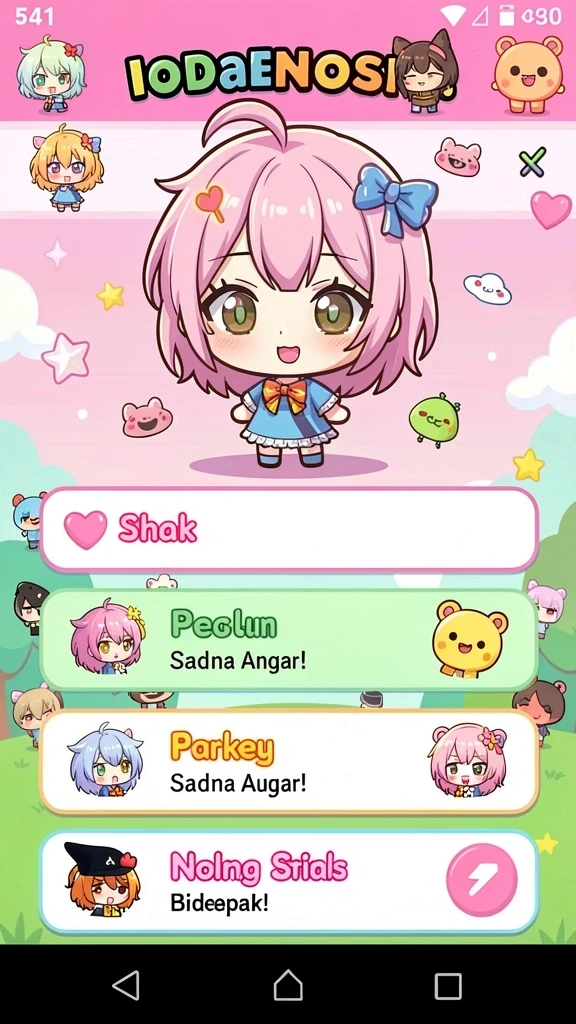Open the Nolng Srials row
This screenshot has width=576, height=1024.
point(289,882)
